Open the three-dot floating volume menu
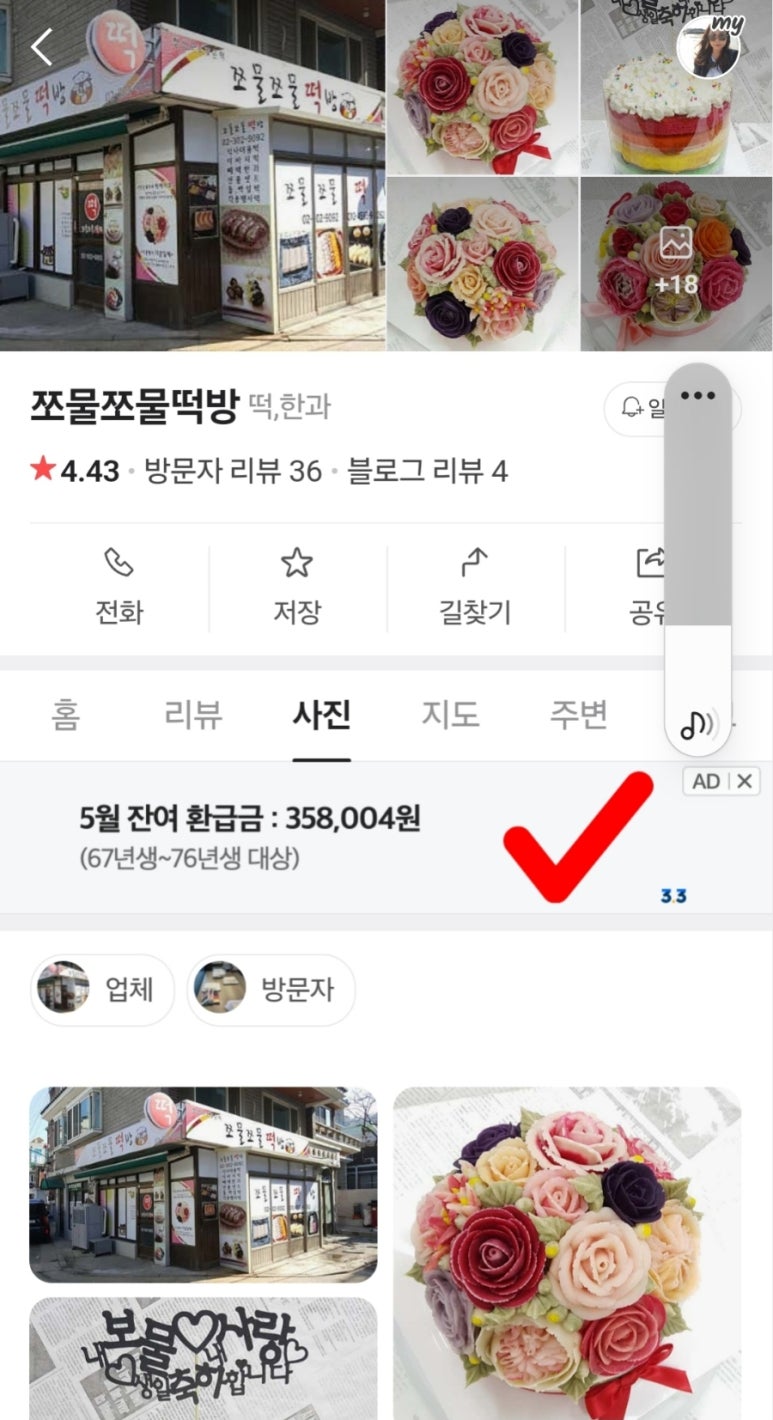The image size is (773, 1420). pyautogui.click(x=698, y=396)
